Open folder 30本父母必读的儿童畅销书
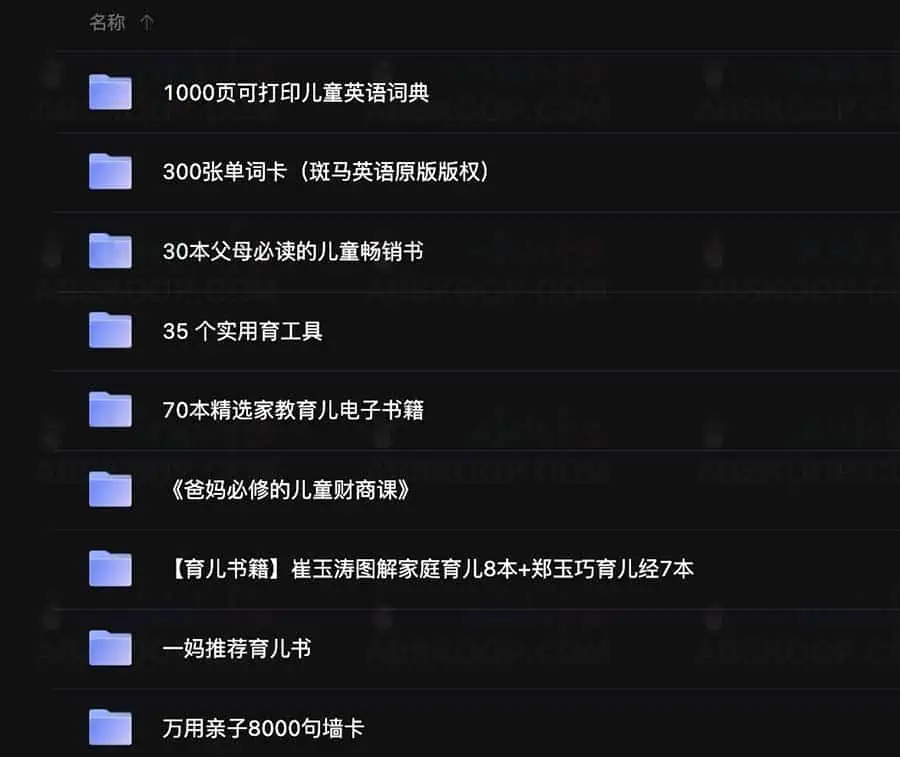 (292, 251)
